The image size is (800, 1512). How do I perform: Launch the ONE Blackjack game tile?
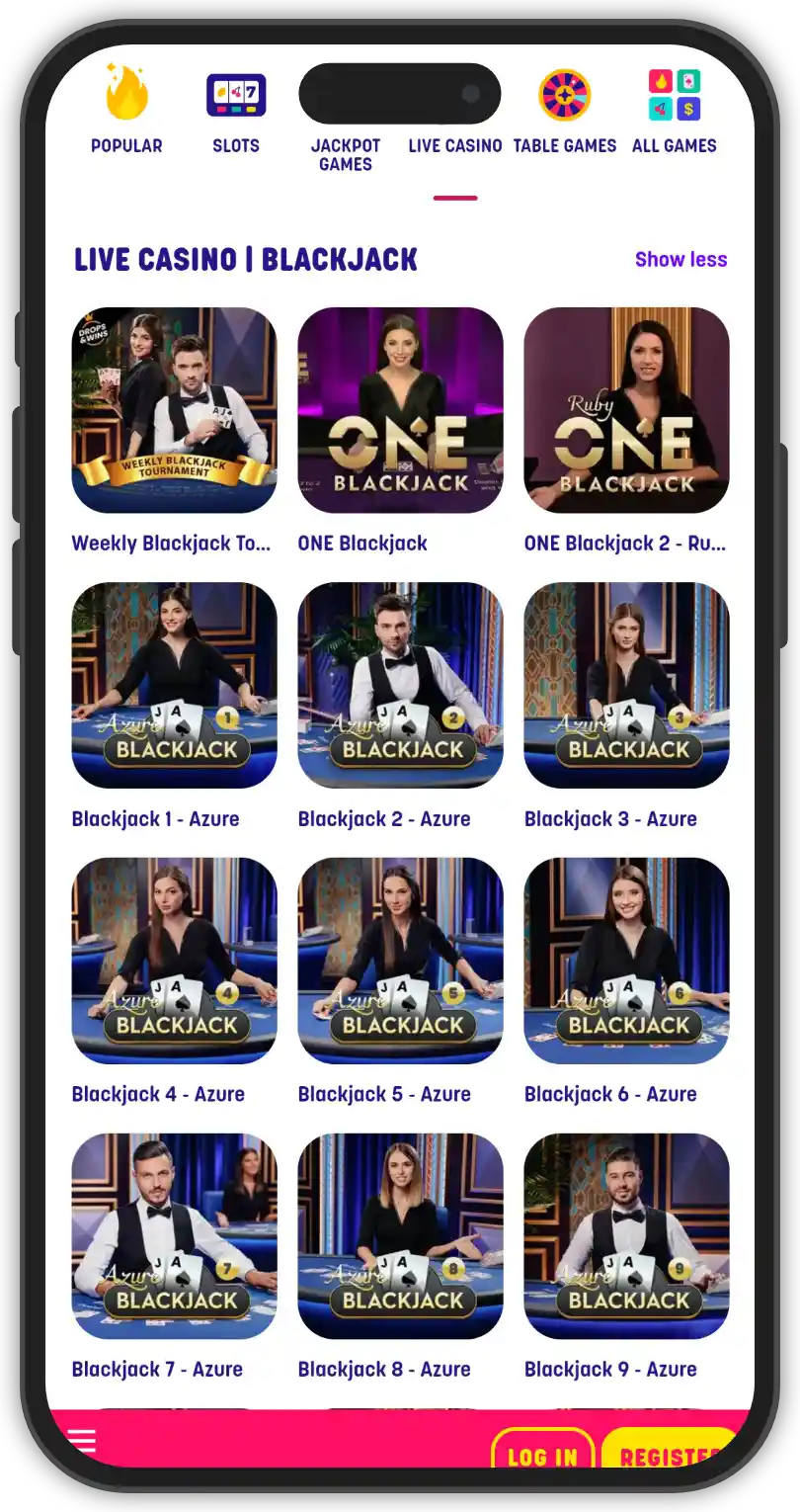(400, 410)
